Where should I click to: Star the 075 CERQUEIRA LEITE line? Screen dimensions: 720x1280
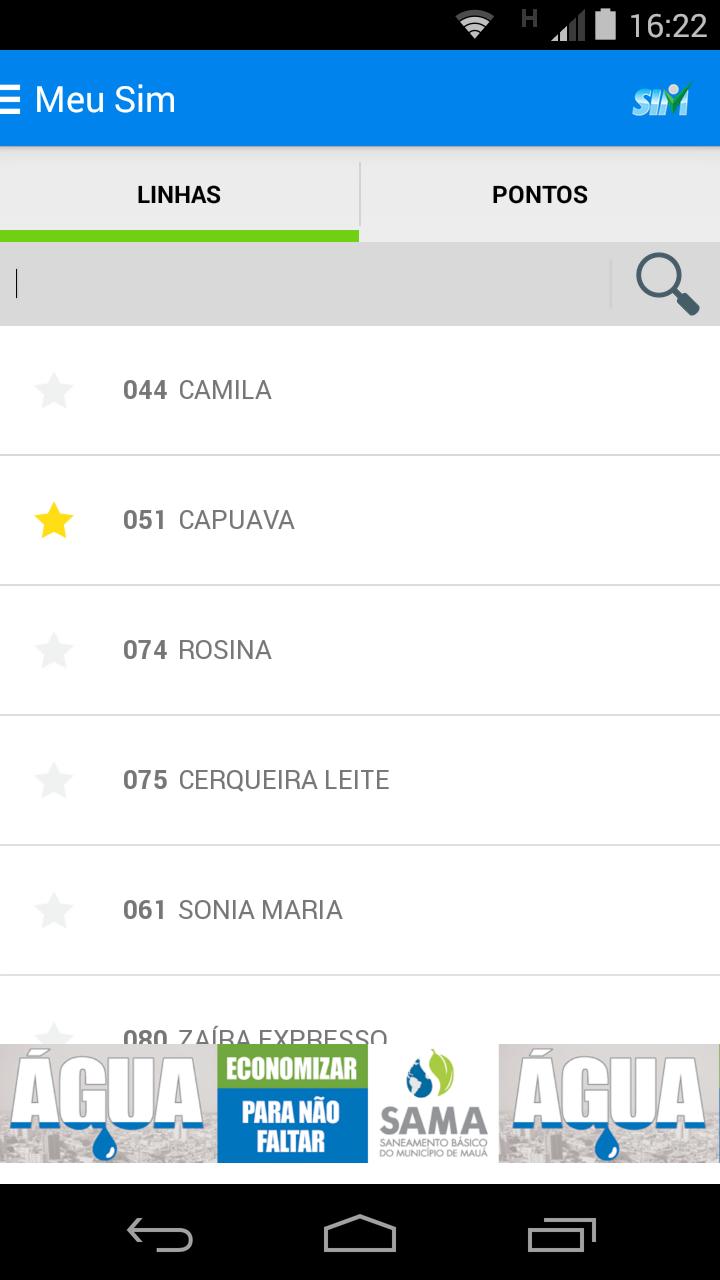point(53,780)
